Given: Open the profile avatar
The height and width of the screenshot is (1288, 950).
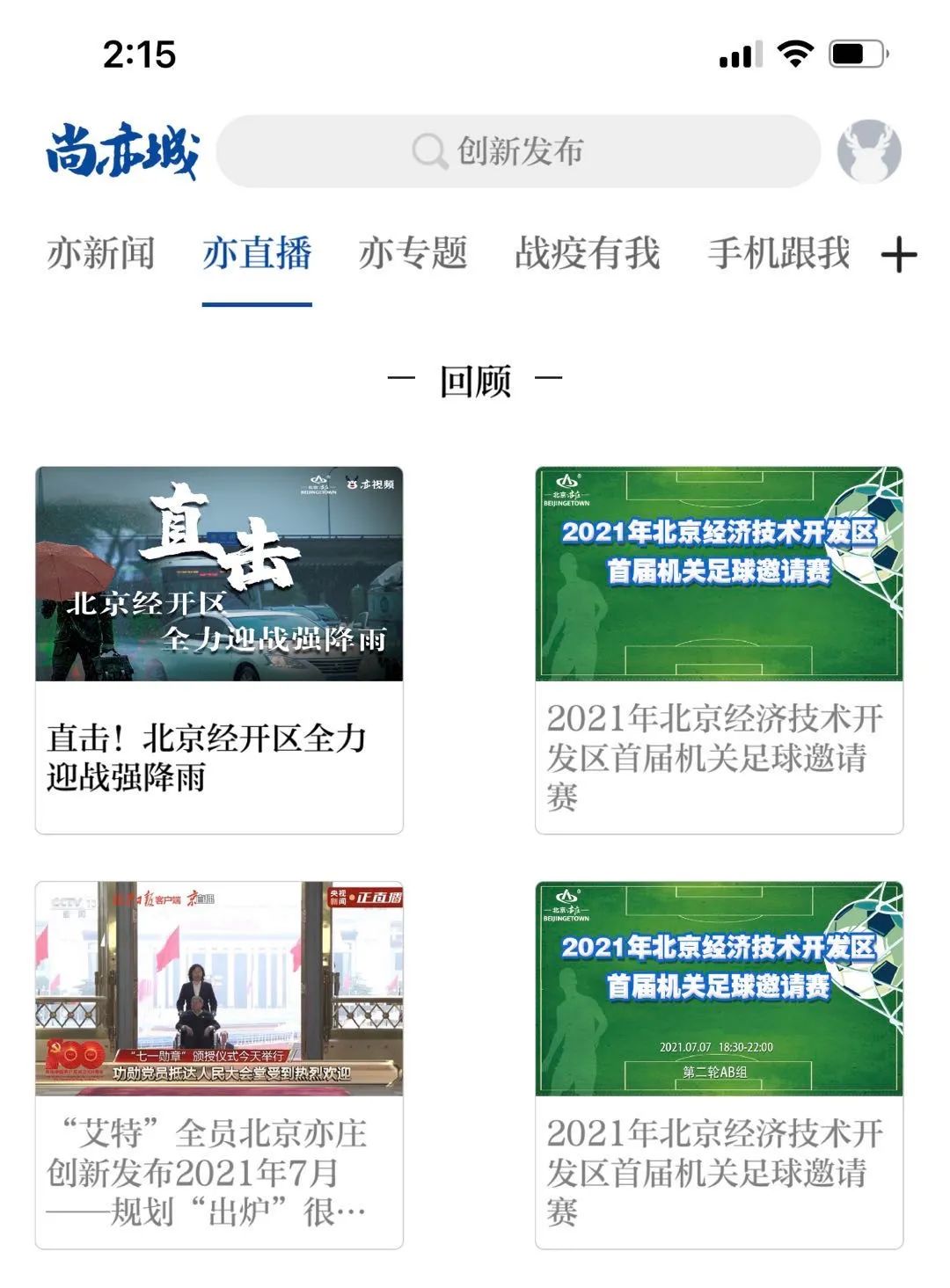Looking at the screenshot, I should tap(868, 151).
